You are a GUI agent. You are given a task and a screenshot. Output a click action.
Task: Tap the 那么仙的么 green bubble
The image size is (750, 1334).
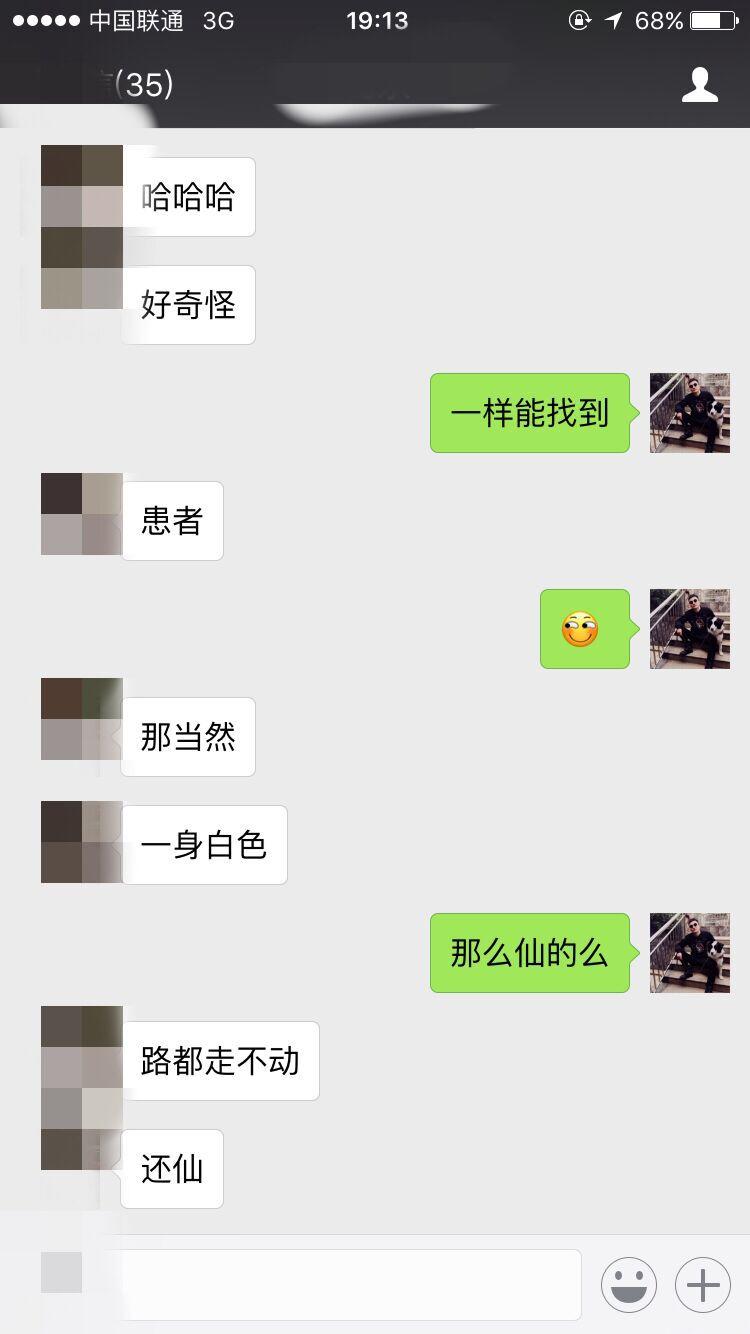(529, 953)
